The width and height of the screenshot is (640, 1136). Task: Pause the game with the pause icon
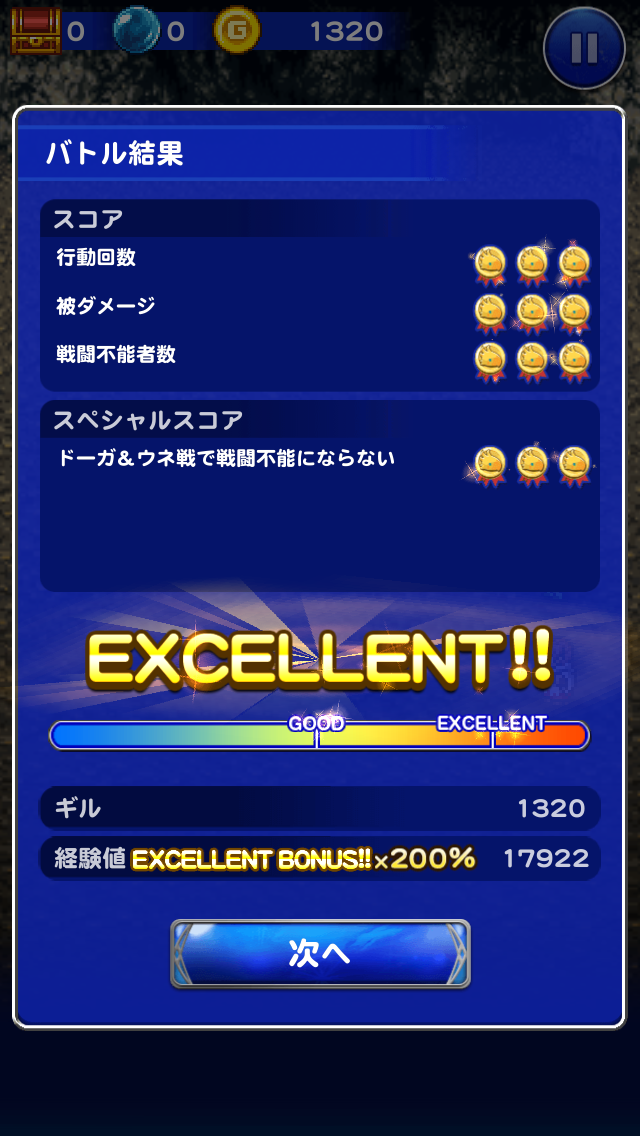tap(585, 47)
